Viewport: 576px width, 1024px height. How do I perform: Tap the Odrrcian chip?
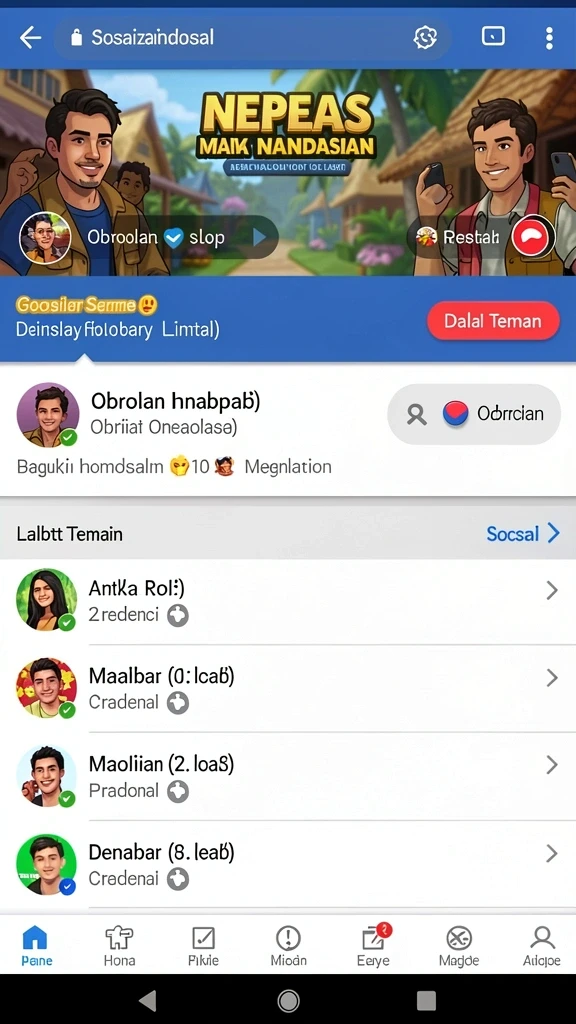pos(473,414)
